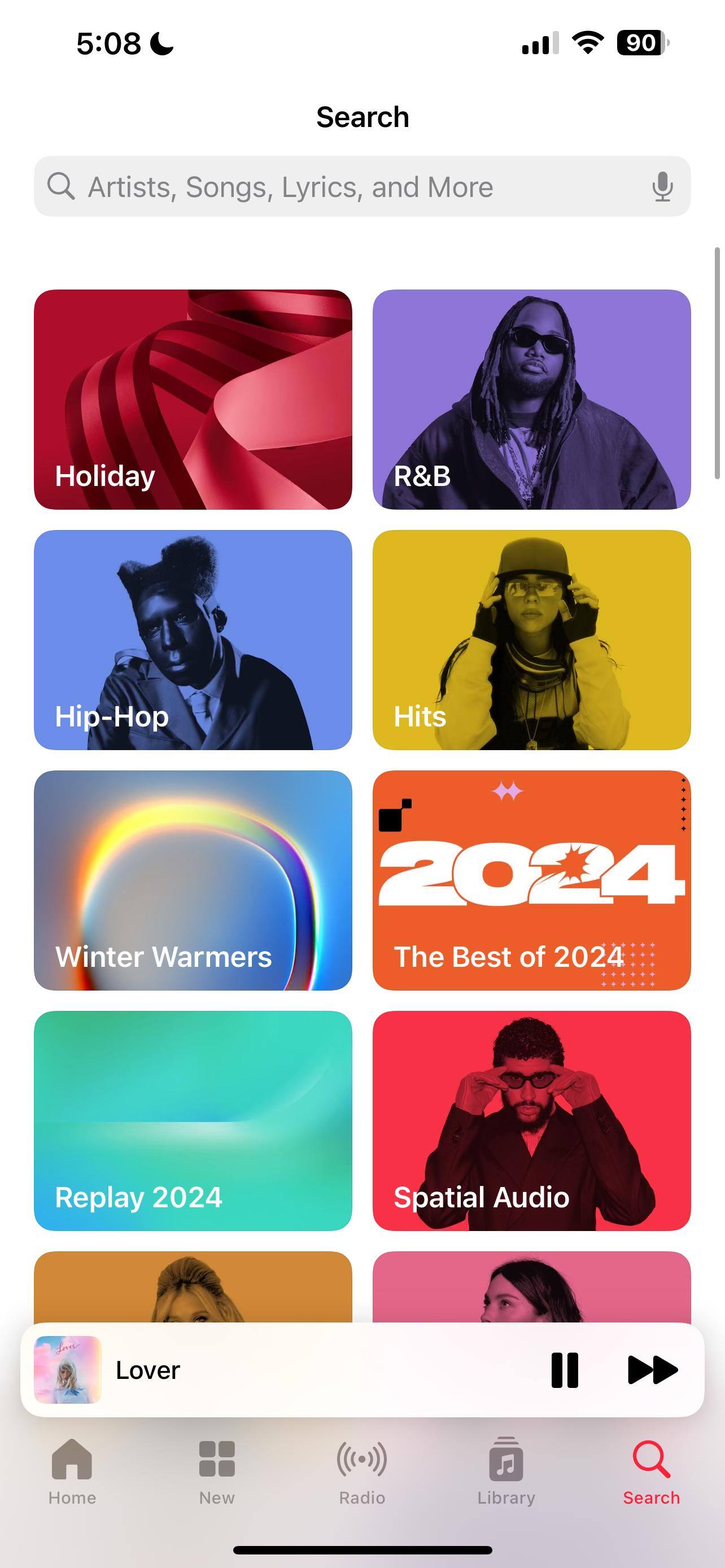Explore the Spatial Audio category
This screenshot has width=725, height=1568.
(531, 1120)
